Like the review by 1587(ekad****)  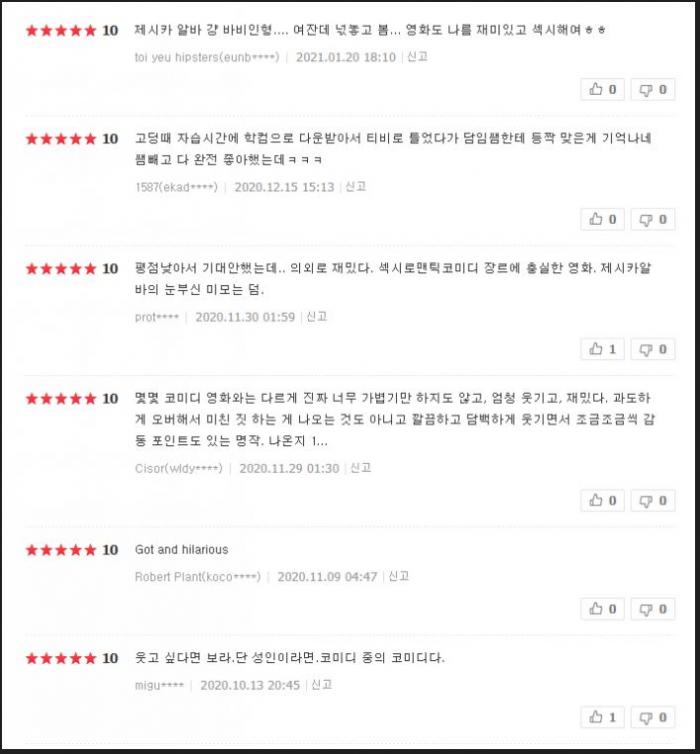pyautogui.click(x=603, y=219)
